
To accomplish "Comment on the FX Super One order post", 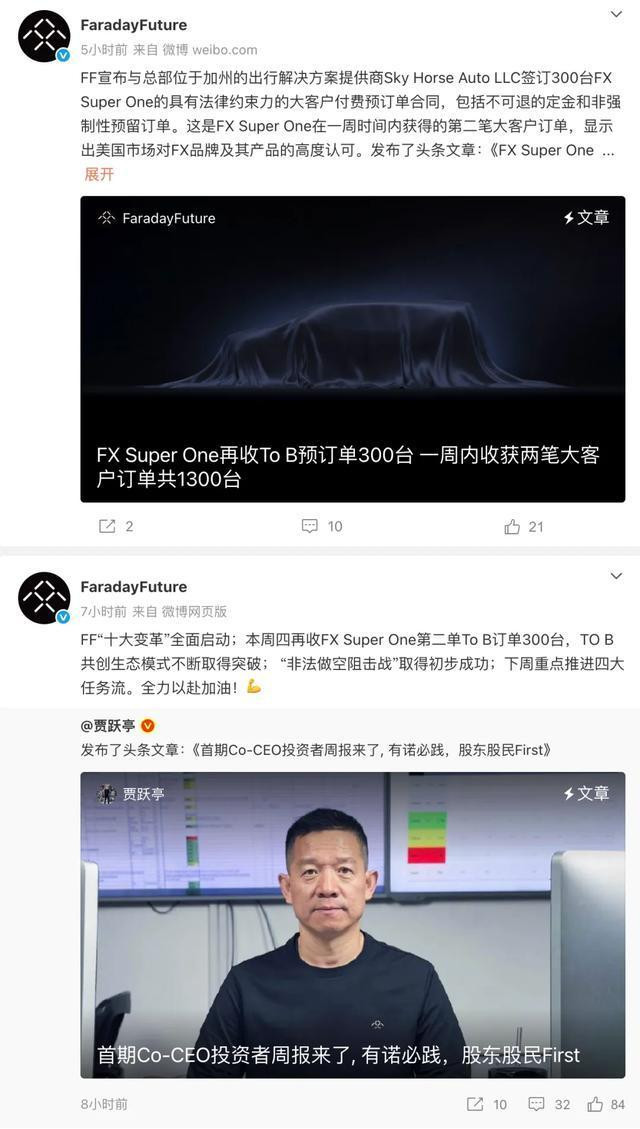I will click(322, 526).
